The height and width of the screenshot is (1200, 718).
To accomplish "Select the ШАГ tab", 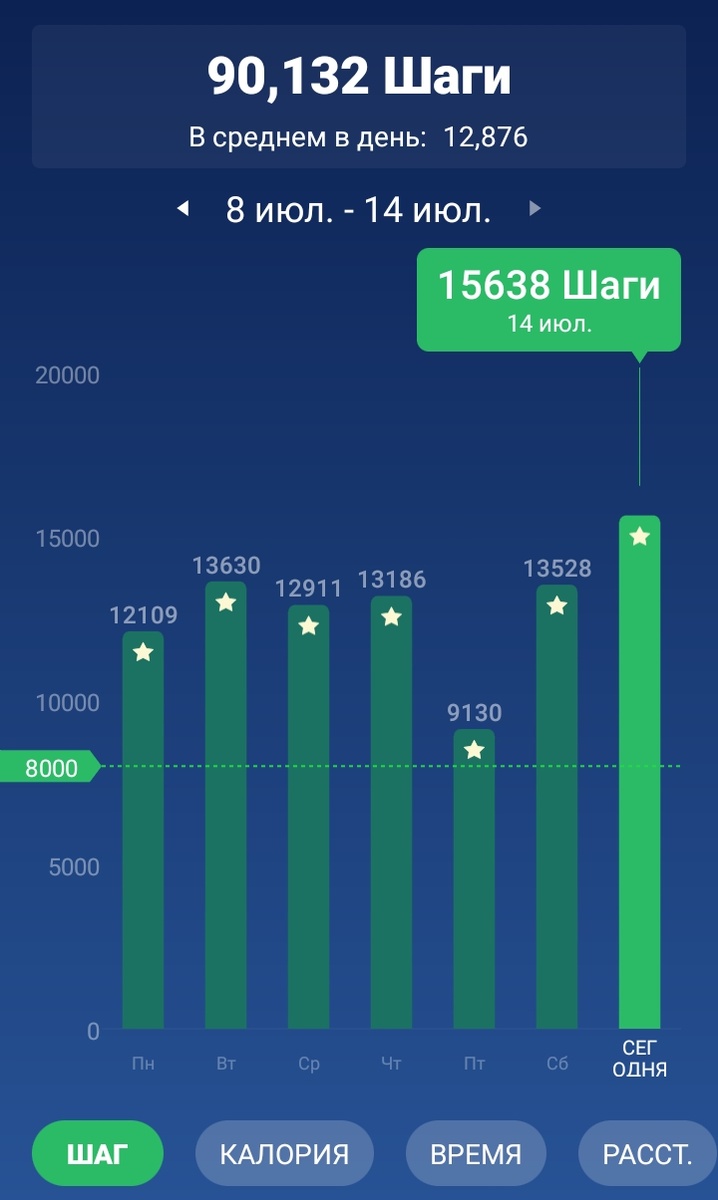I will click(98, 1154).
